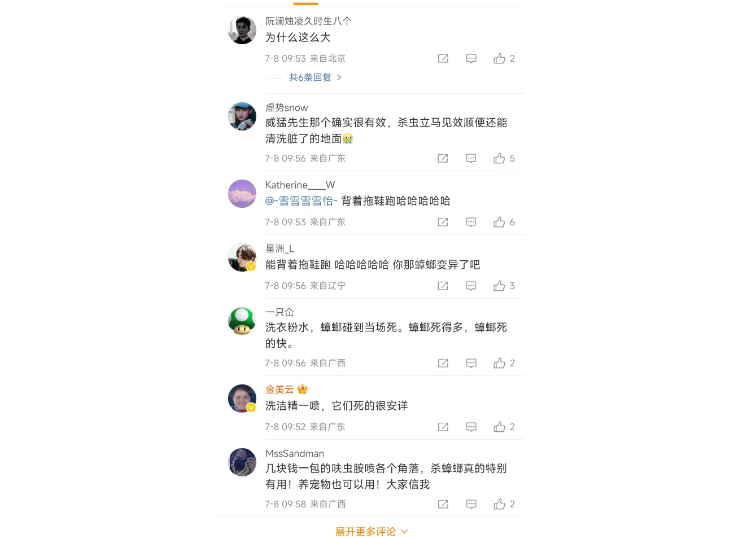Open the @-雪雪雪雪怡- mention link
The height and width of the screenshot is (538, 748).
click(301, 201)
